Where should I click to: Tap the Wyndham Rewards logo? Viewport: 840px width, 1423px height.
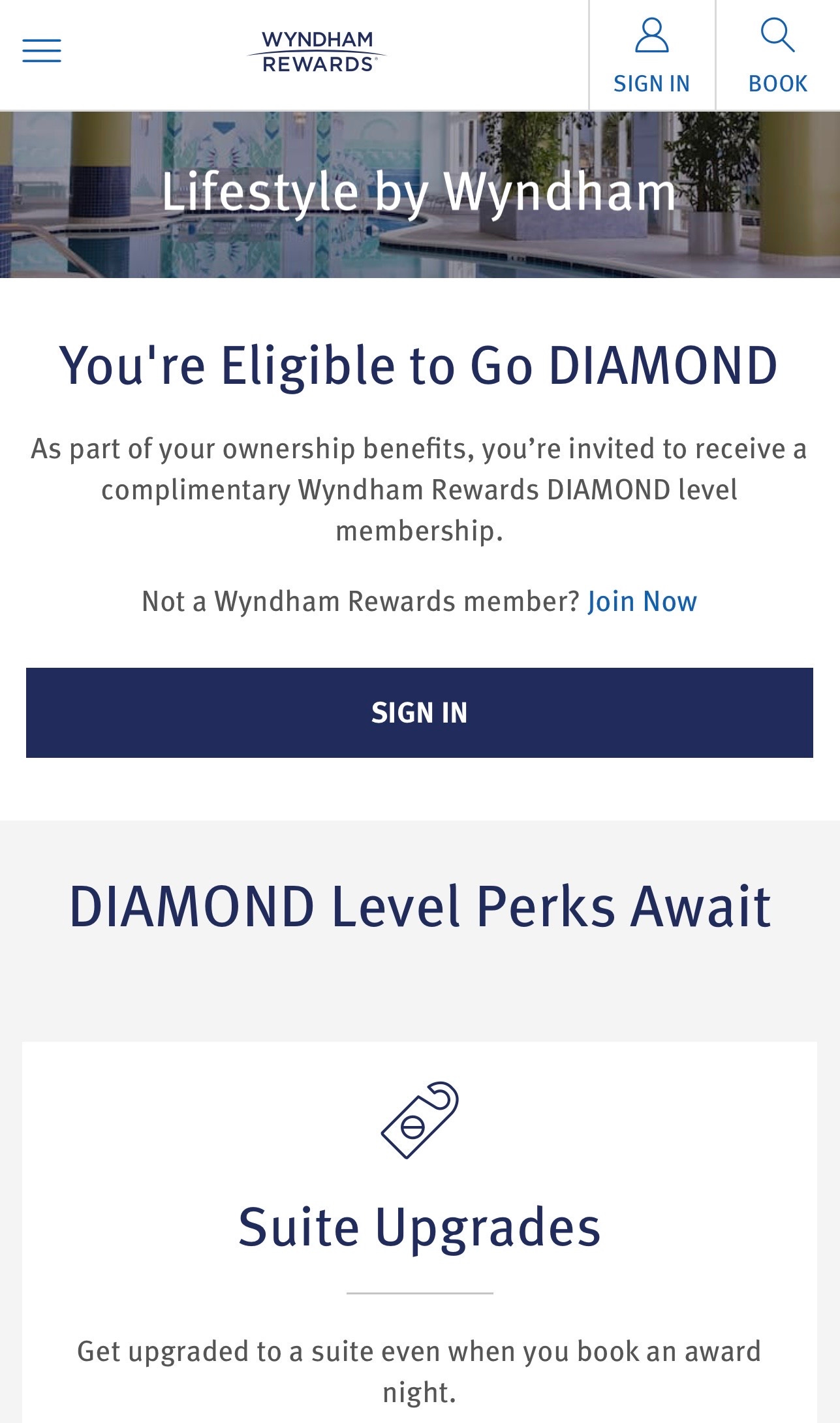317,52
